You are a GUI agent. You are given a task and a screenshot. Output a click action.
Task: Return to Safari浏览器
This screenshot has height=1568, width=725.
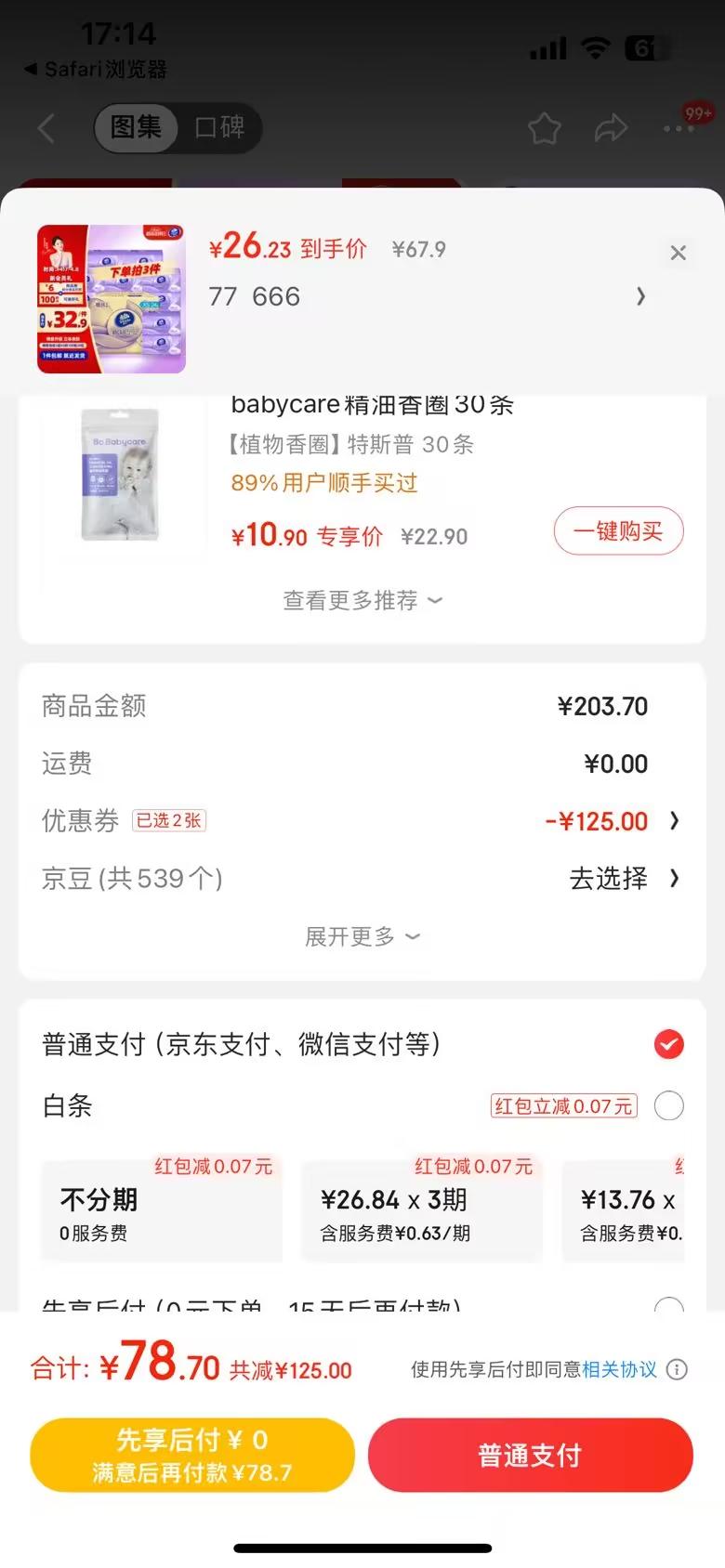click(x=96, y=70)
